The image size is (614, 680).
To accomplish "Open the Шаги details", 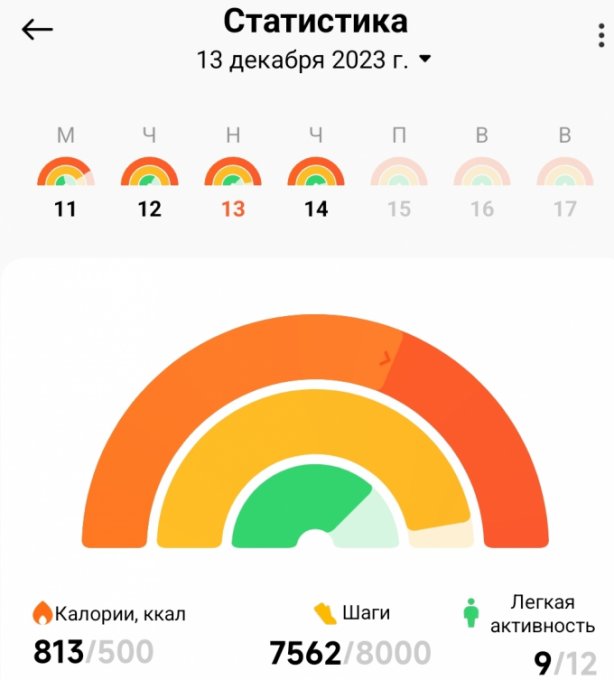I will click(x=351, y=634).
